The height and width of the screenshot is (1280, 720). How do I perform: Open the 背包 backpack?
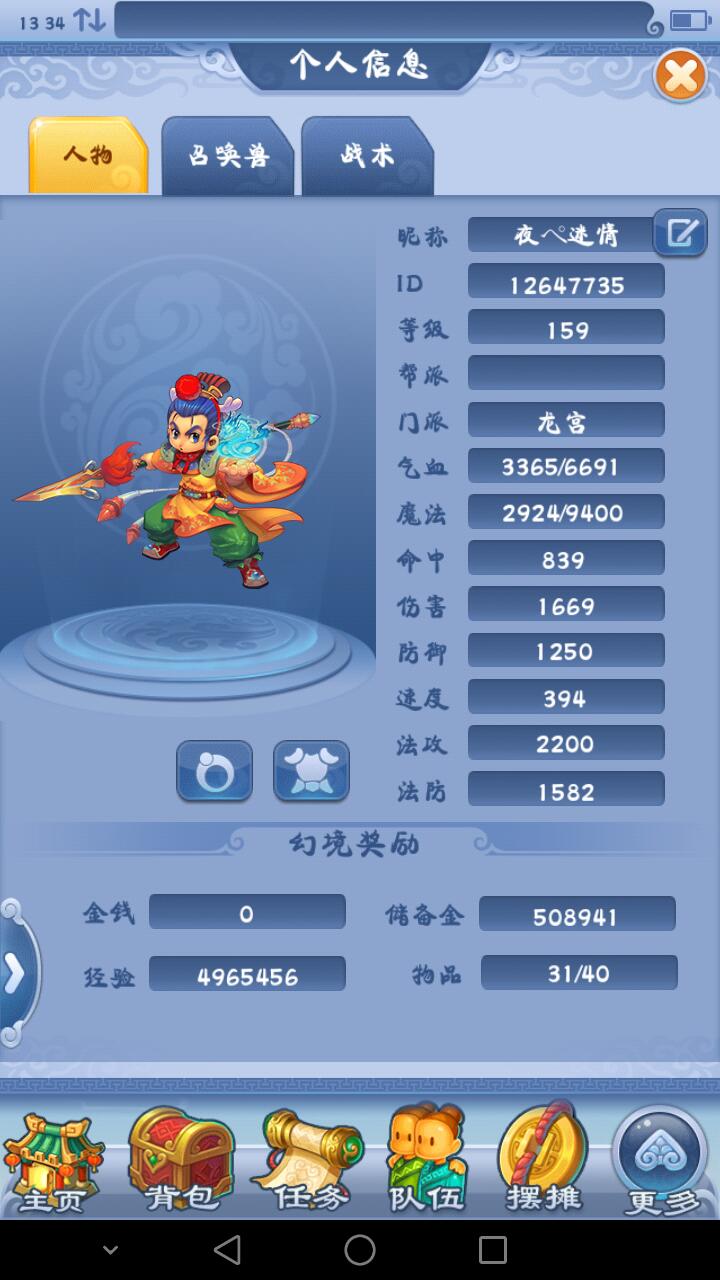pyautogui.click(x=180, y=1160)
